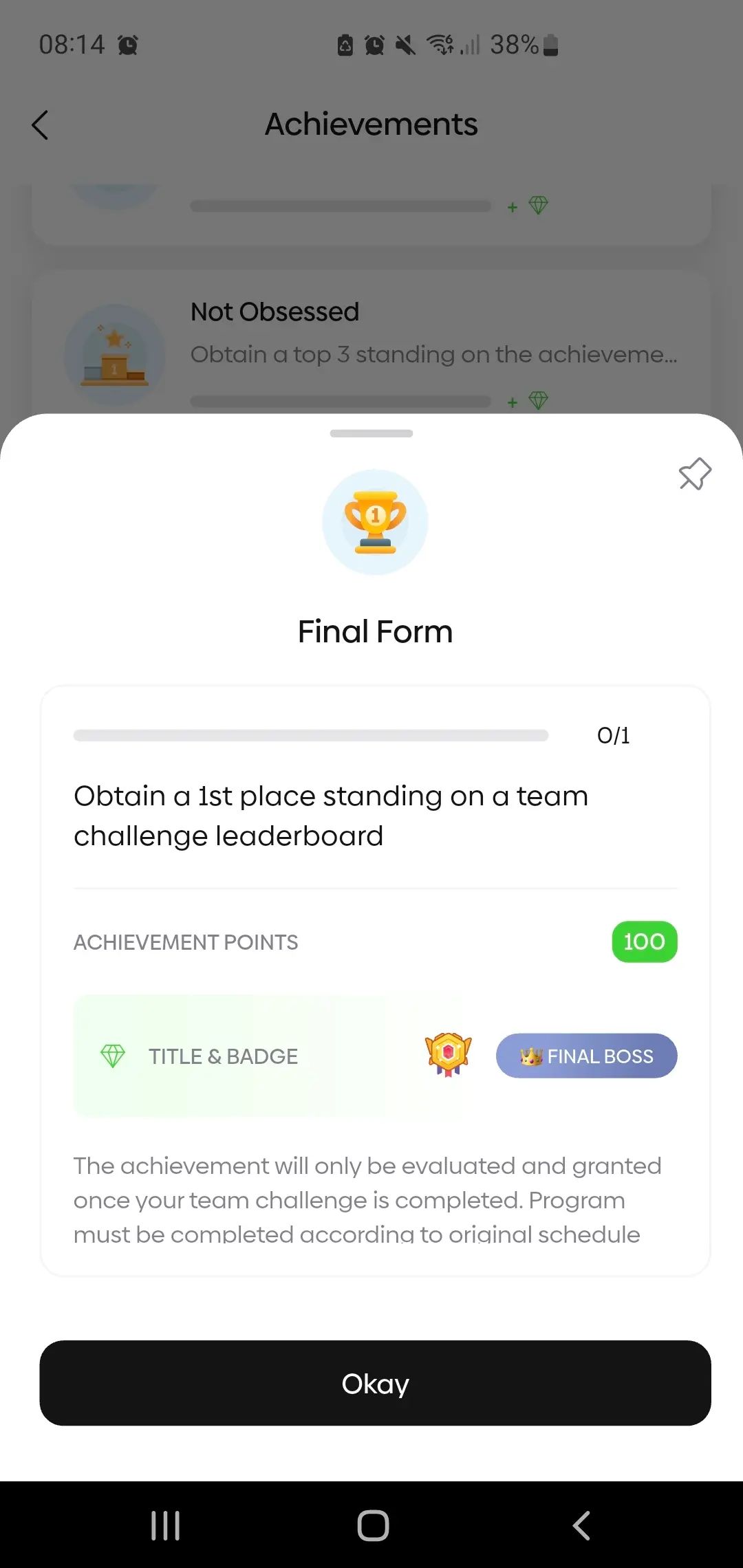Tap the green diamond title badge icon
This screenshot has height=1568, width=743.
click(114, 1056)
